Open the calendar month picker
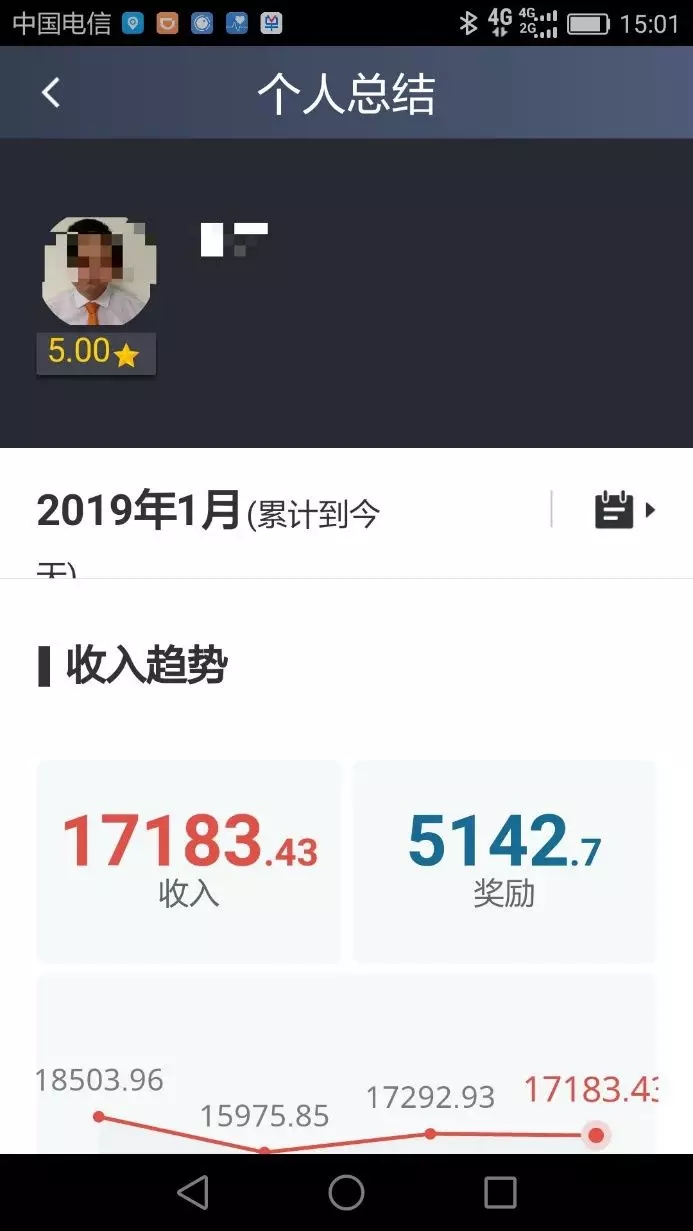 (x=624, y=510)
